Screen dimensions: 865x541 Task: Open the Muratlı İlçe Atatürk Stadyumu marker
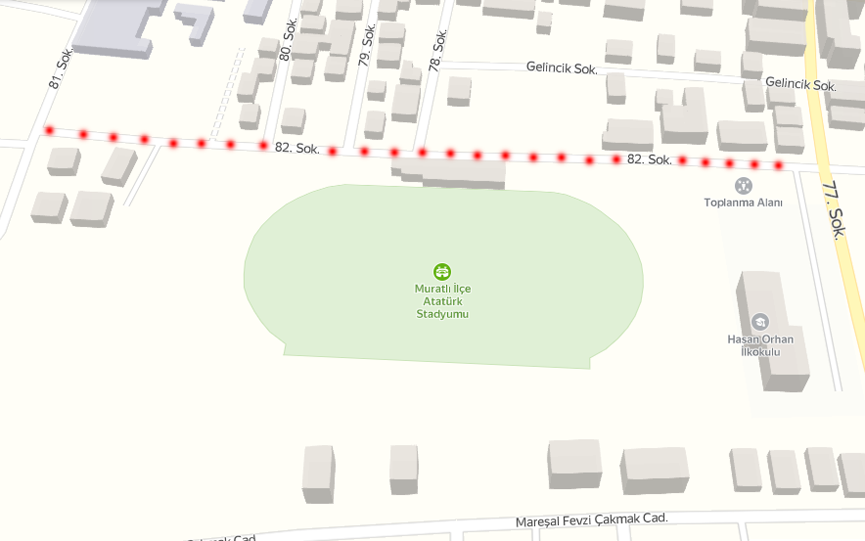(x=442, y=272)
